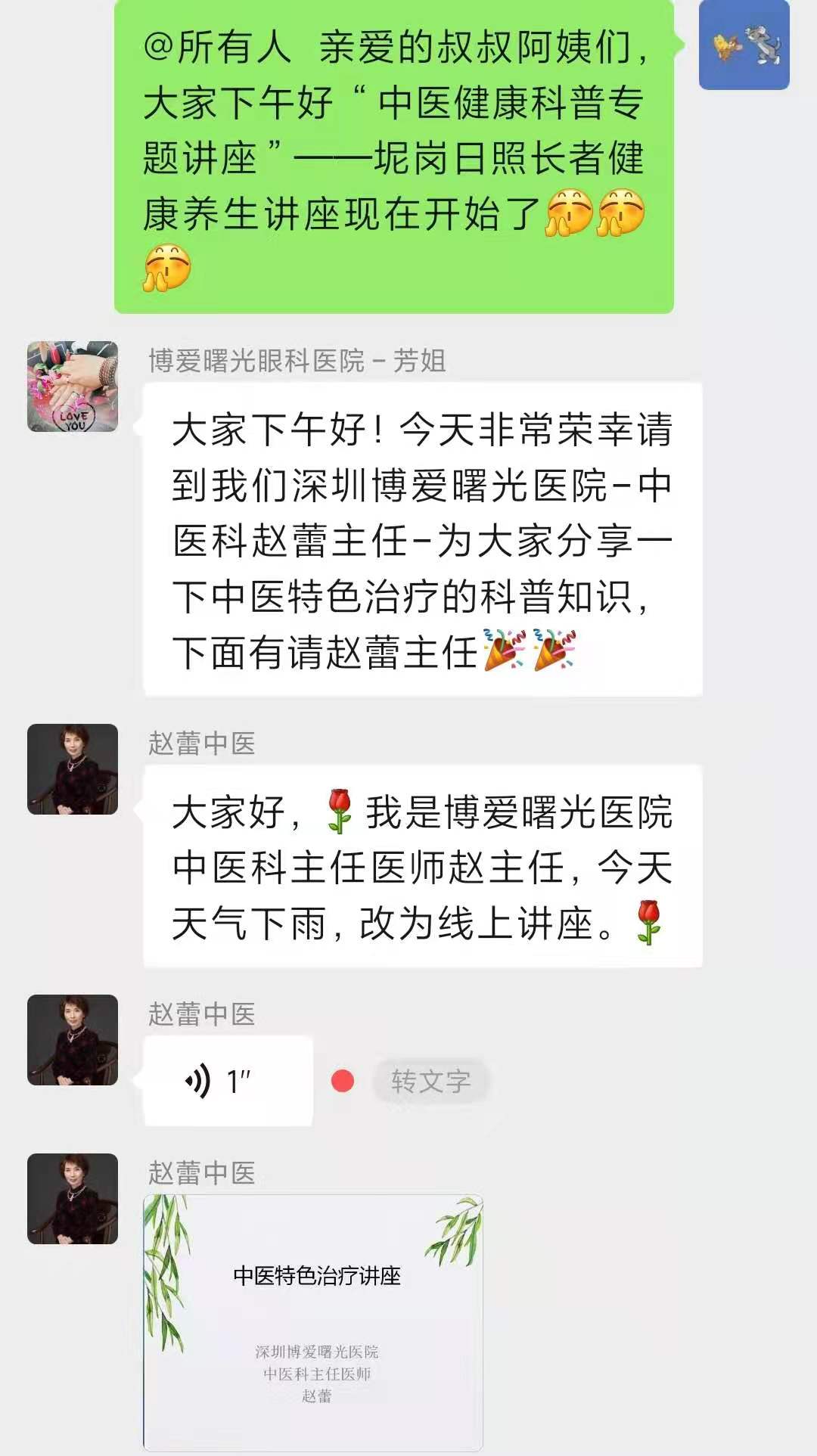Tap 赵蕾中医's avatar beside the 大家好 message

(73, 769)
